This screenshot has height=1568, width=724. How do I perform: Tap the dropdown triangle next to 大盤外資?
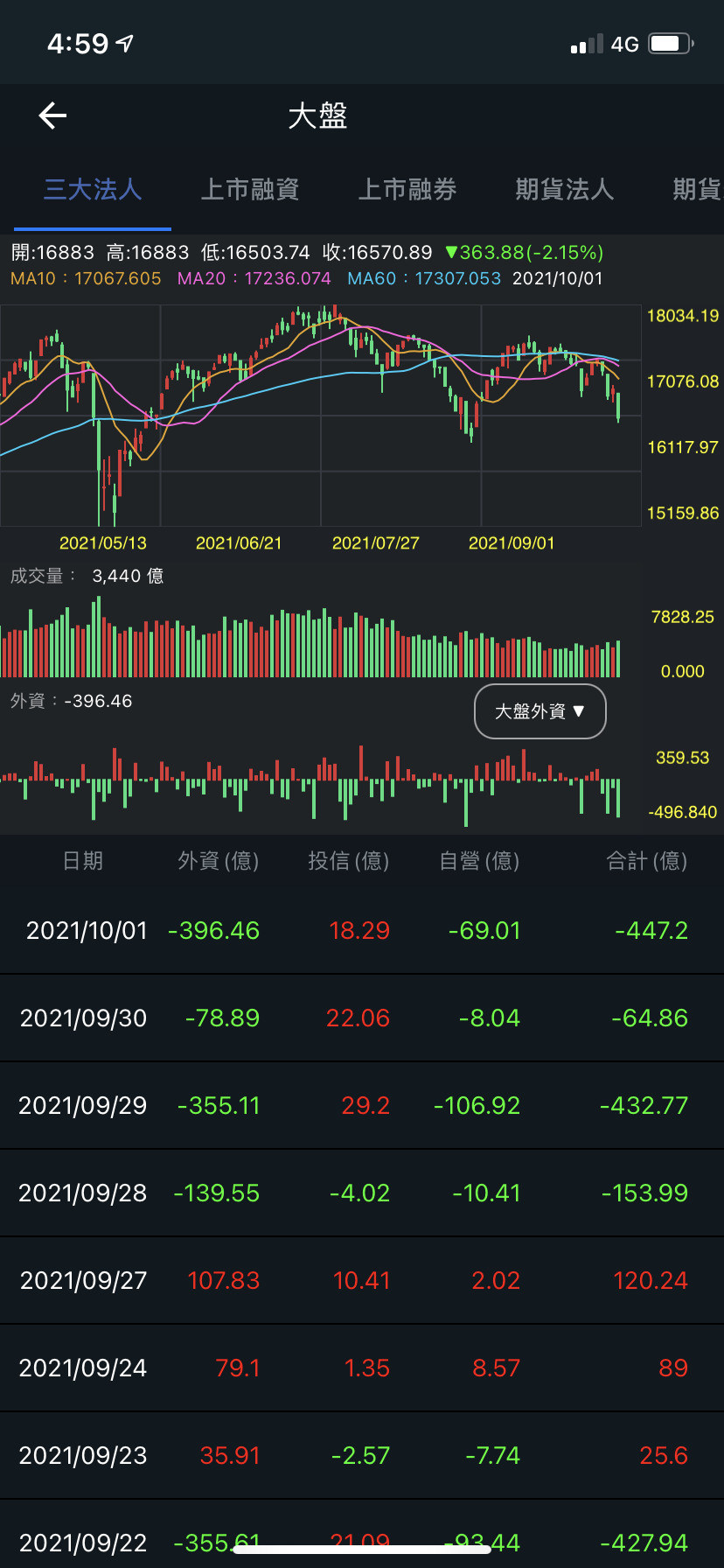(x=582, y=711)
